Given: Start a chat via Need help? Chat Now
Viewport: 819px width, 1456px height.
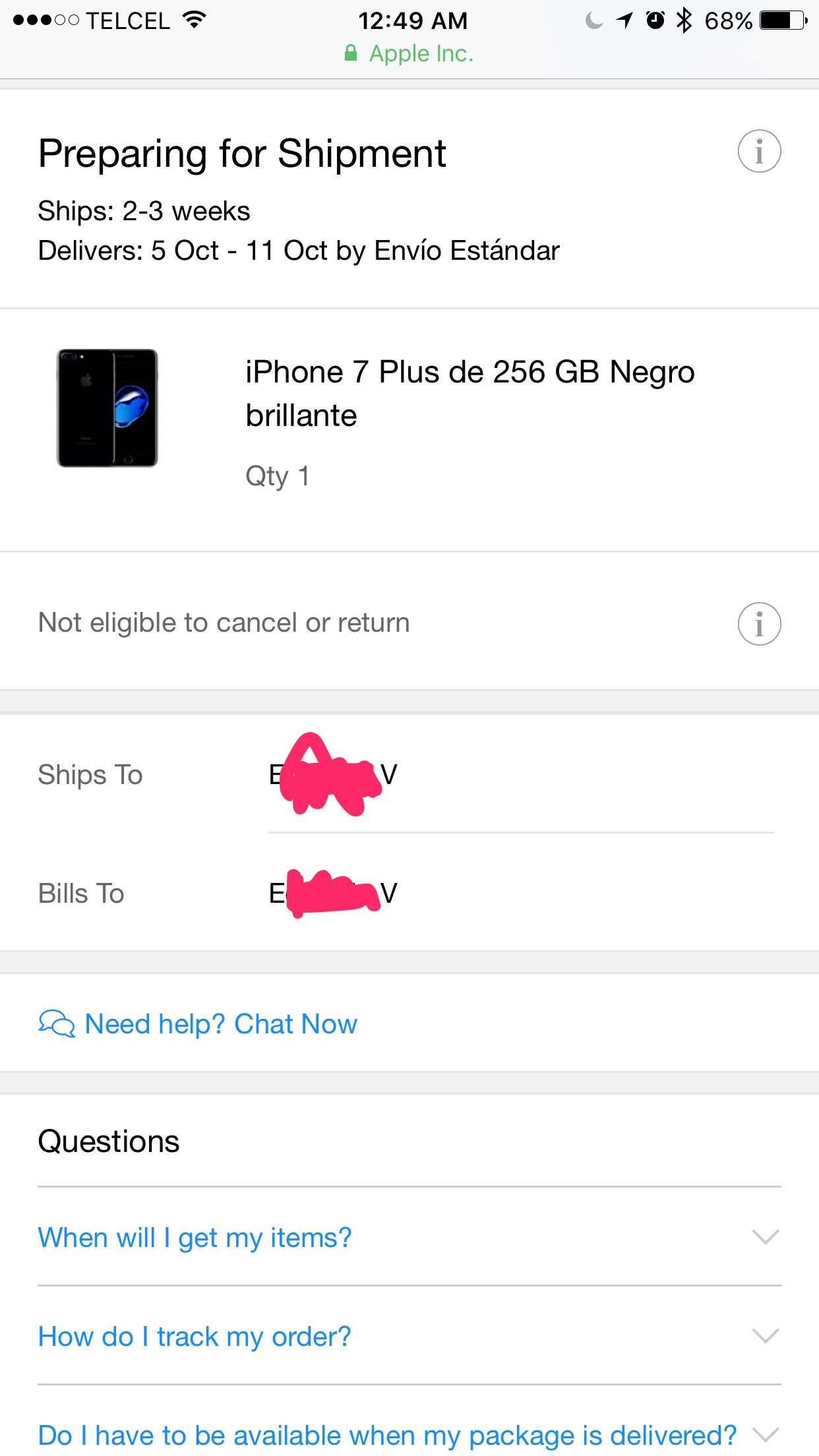Looking at the screenshot, I should [x=198, y=1024].
